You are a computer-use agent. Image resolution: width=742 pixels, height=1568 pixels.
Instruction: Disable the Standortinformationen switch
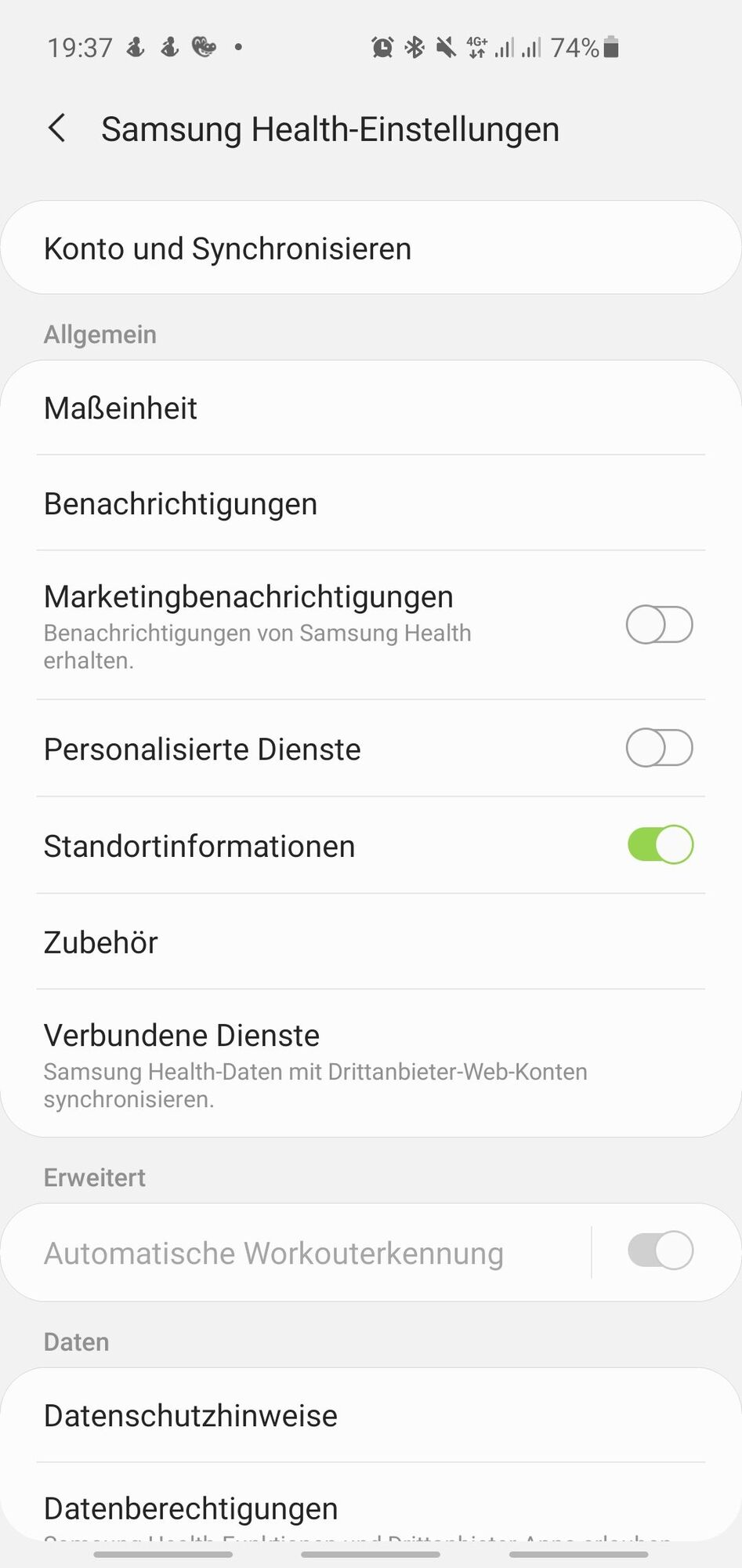tap(659, 845)
